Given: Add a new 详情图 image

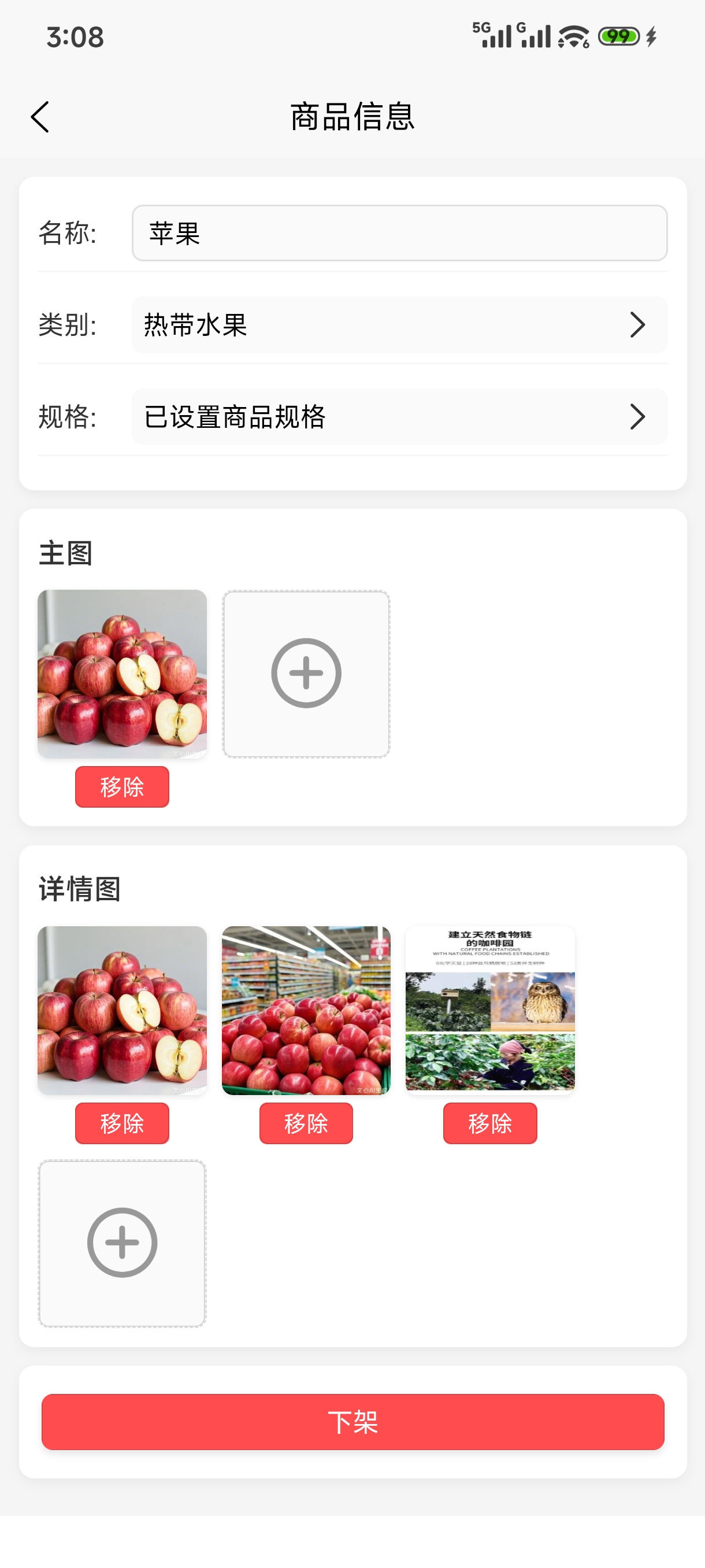Looking at the screenshot, I should (x=122, y=1242).
